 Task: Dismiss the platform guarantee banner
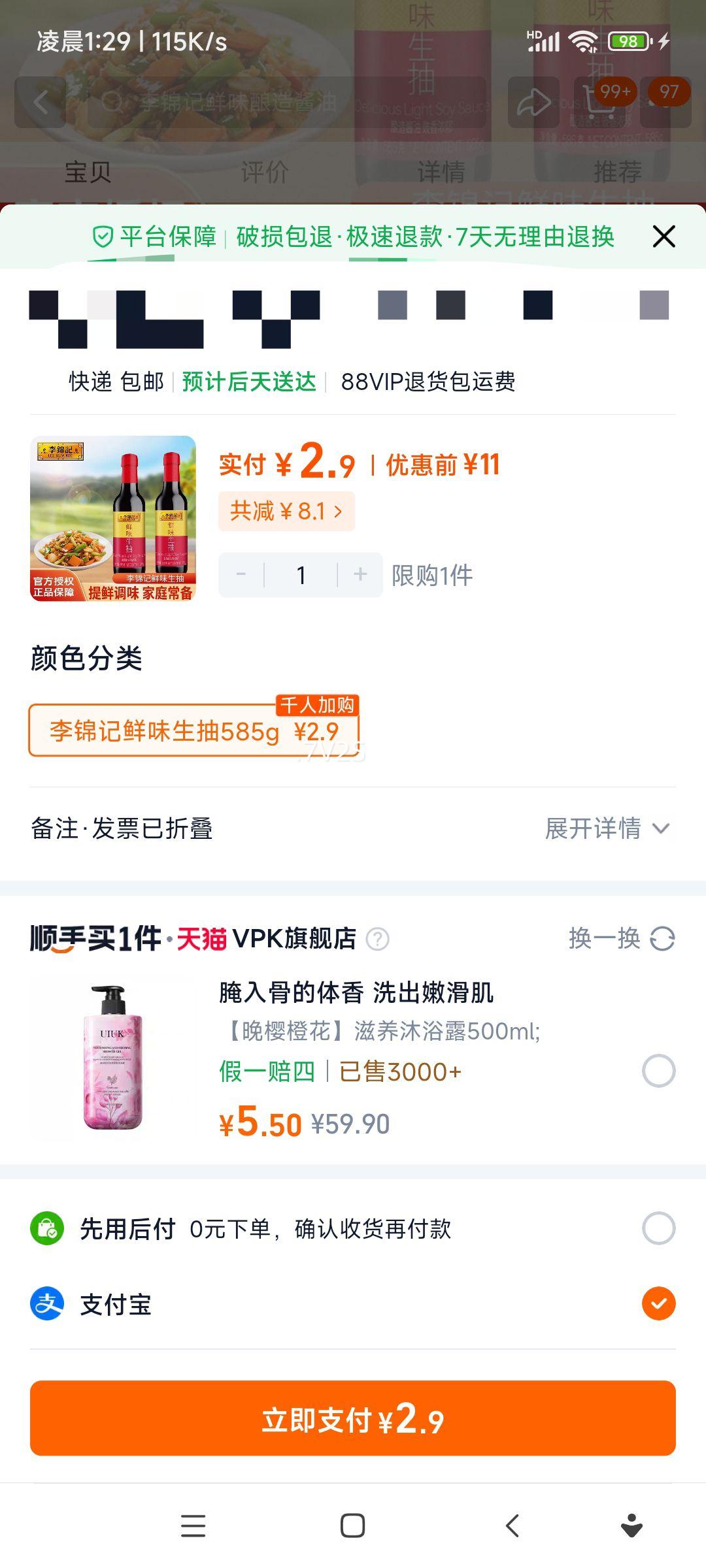click(664, 237)
